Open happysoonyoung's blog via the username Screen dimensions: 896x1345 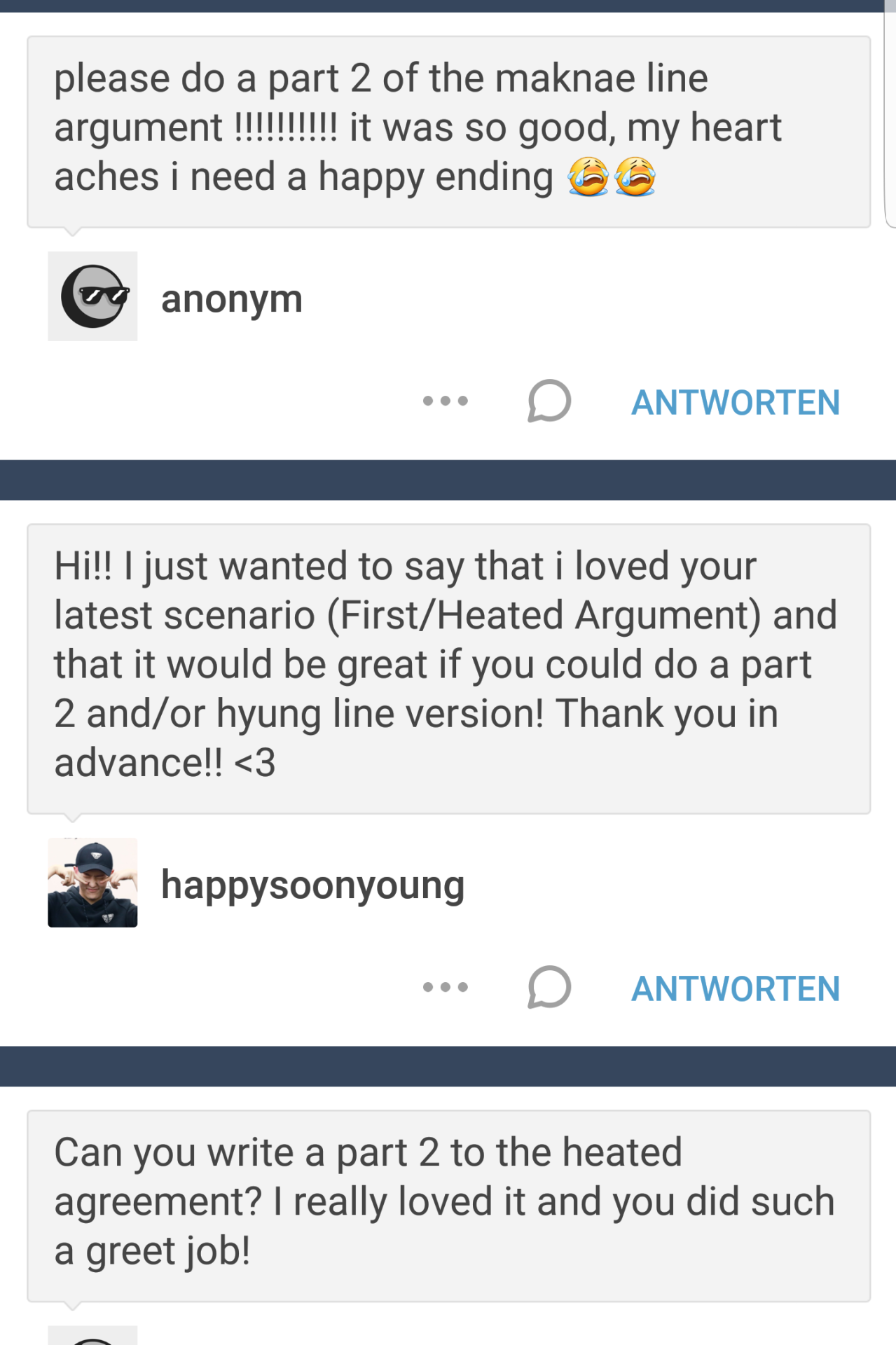(x=312, y=885)
